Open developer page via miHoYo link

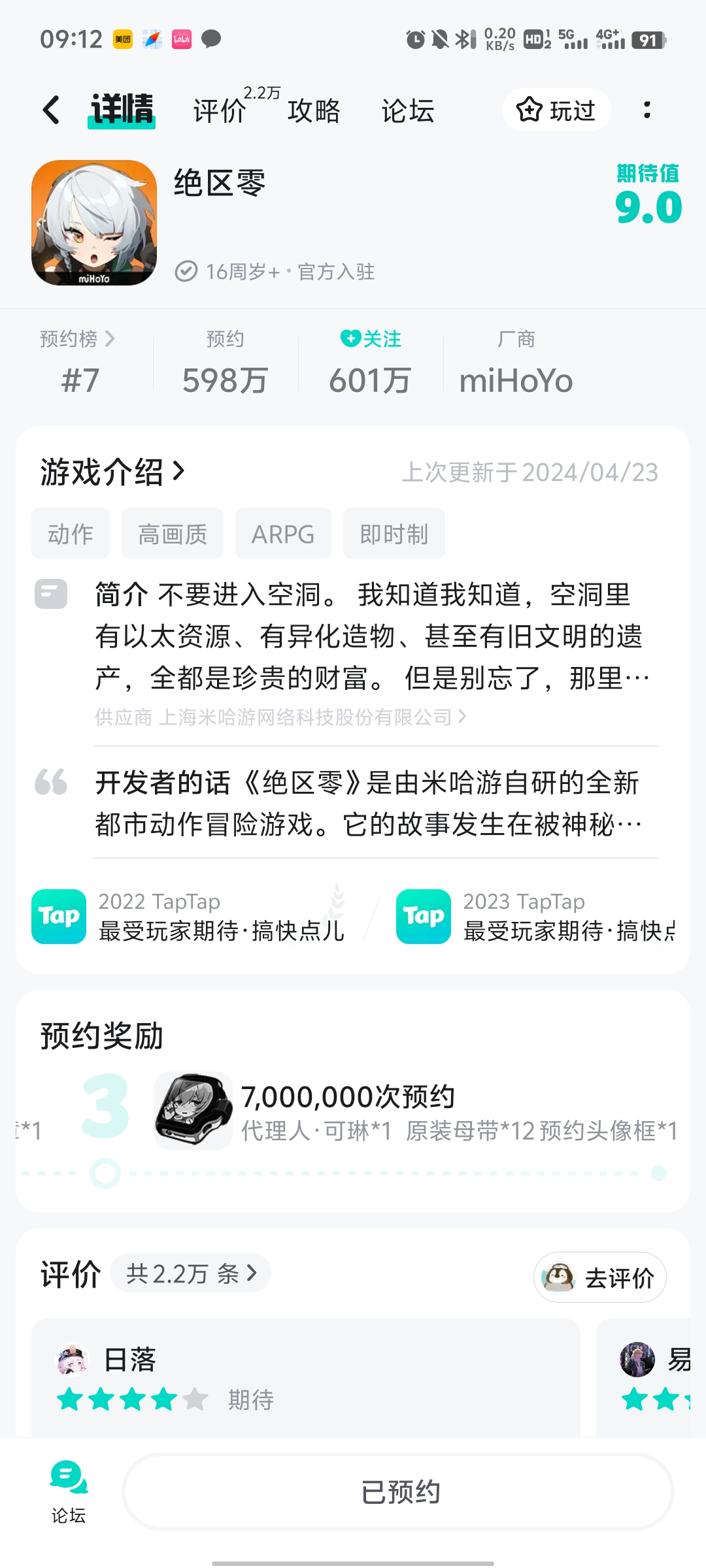tap(515, 380)
